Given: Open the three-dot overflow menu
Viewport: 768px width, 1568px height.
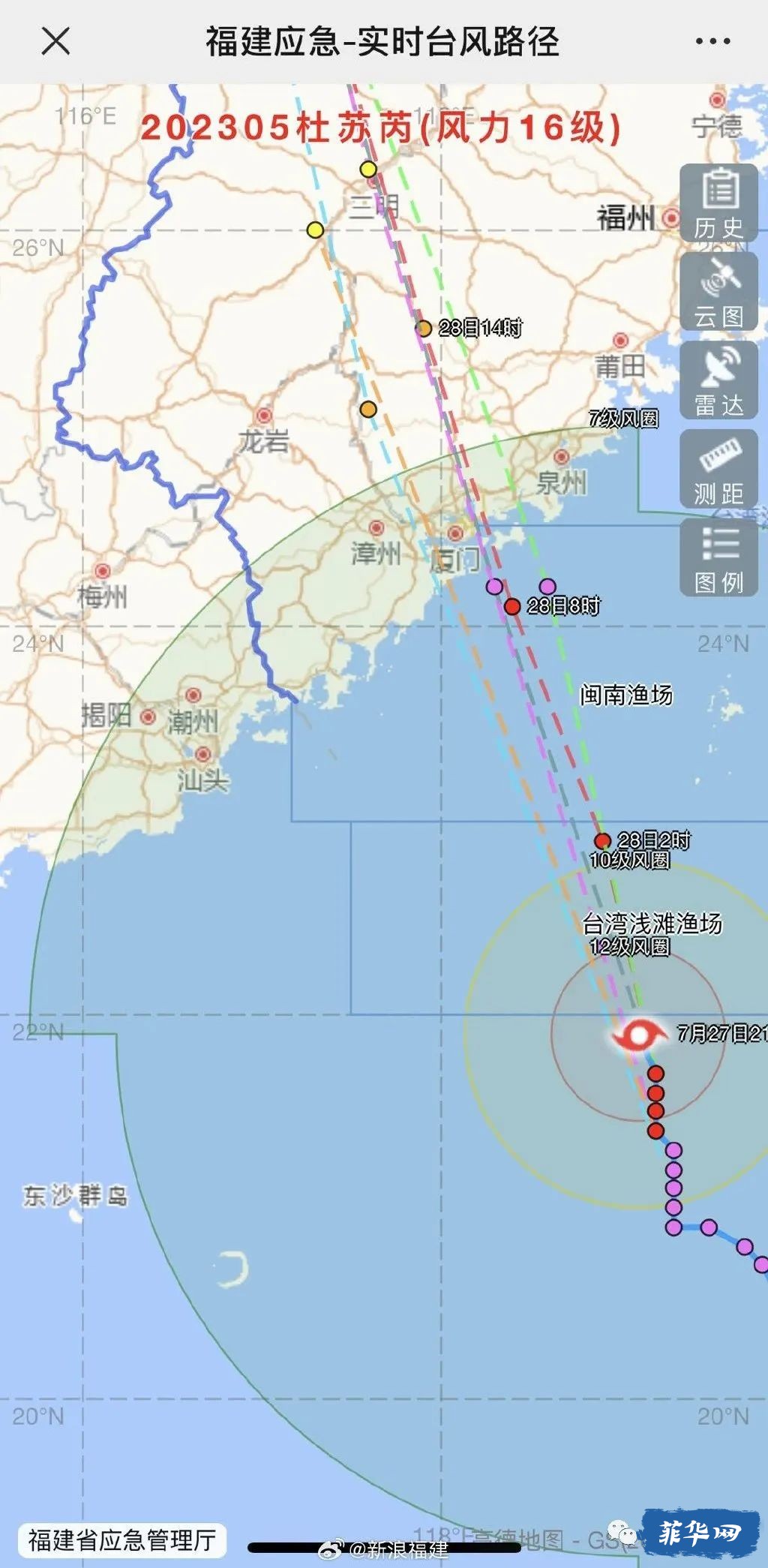Looking at the screenshot, I should [x=712, y=41].
